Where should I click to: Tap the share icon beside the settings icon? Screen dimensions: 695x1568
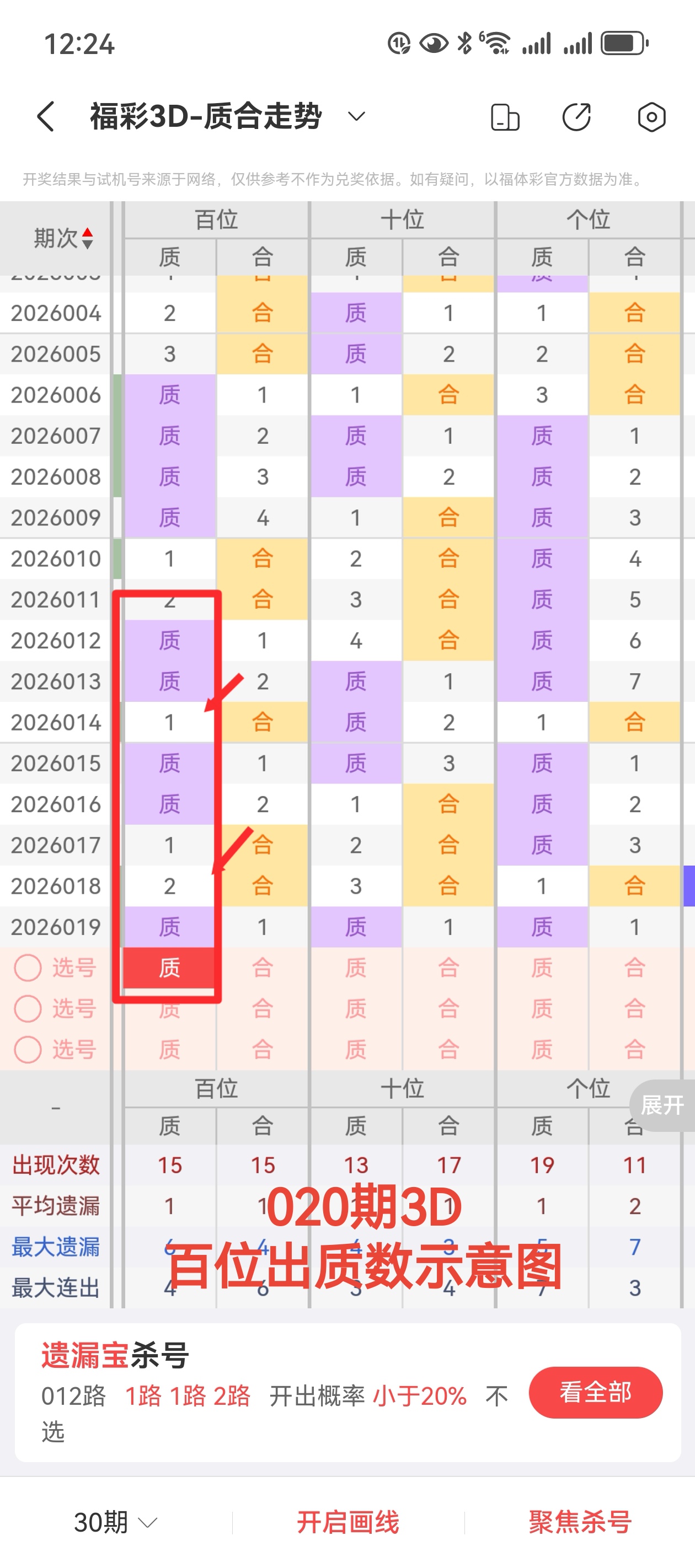[576, 117]
